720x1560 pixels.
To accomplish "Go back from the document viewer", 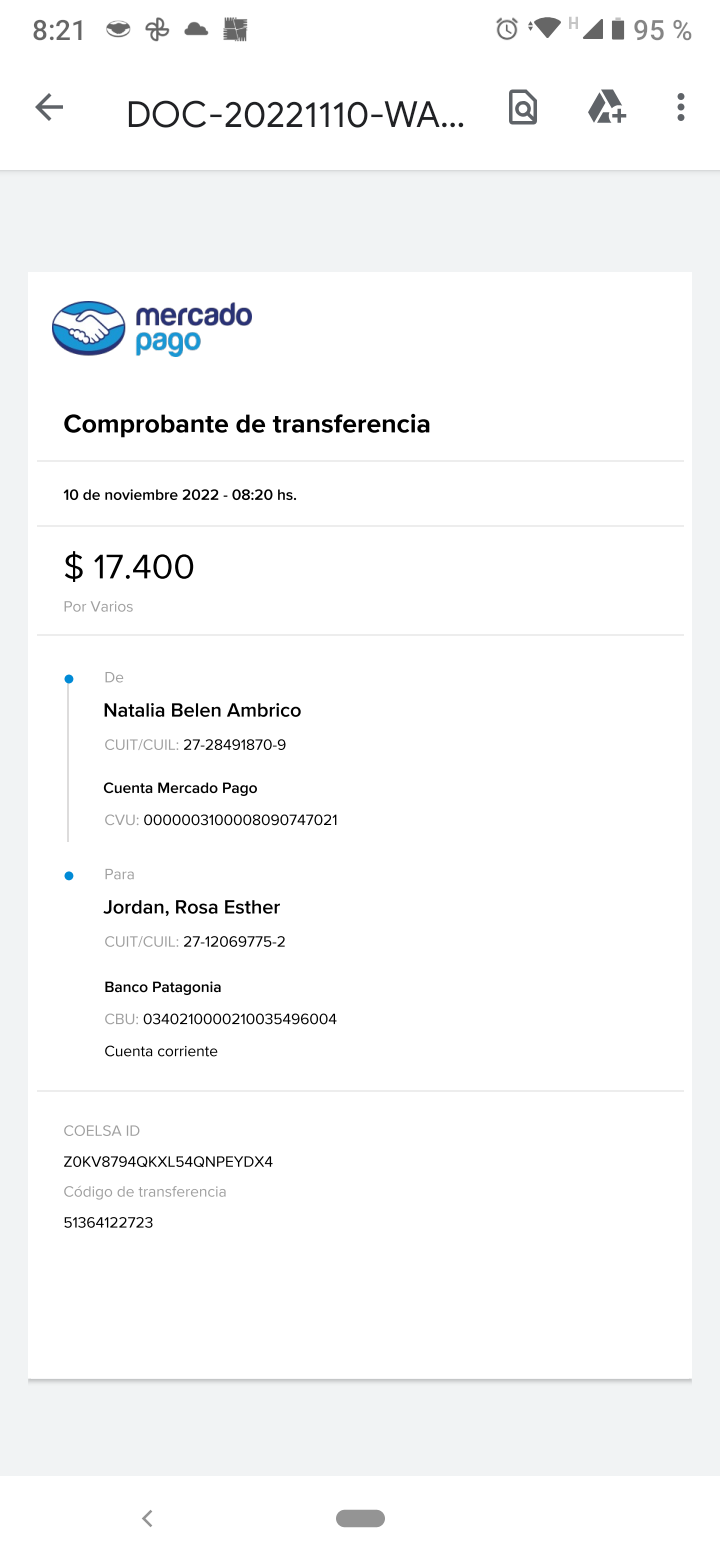I will 49,108.
